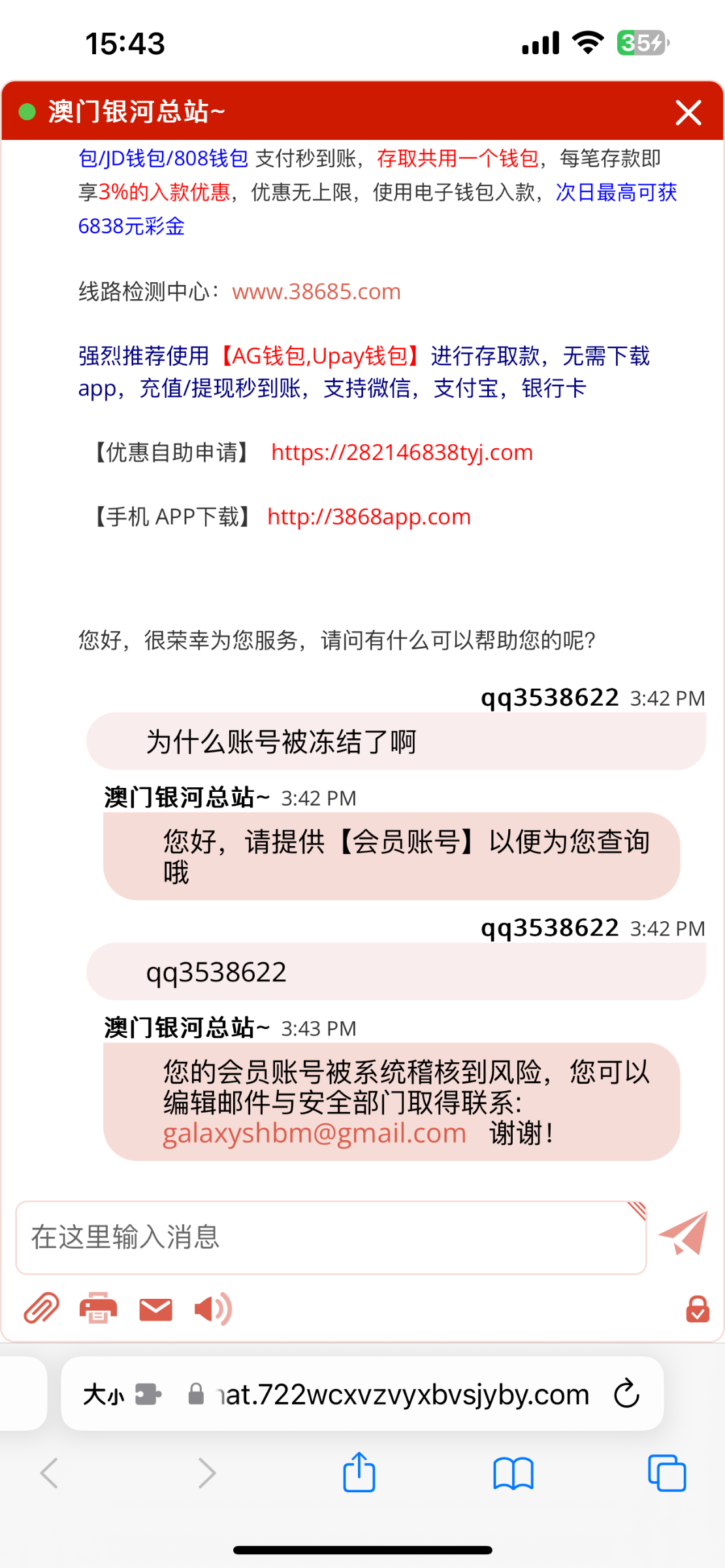Print the chat transcript
The width and height of the screenshot is (725, 1568).
[x=98, y=1309]
